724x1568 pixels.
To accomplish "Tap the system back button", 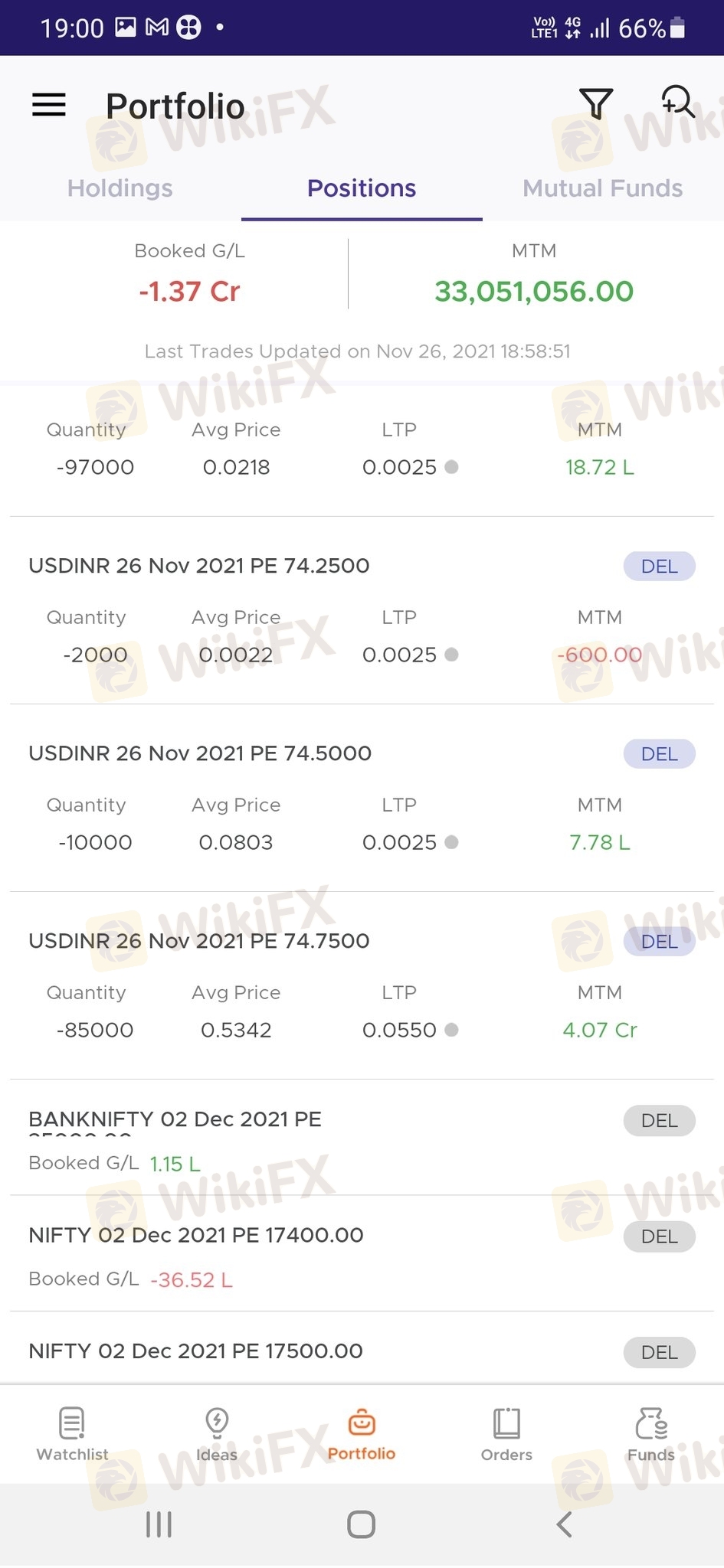I will tap(565, 1524).
